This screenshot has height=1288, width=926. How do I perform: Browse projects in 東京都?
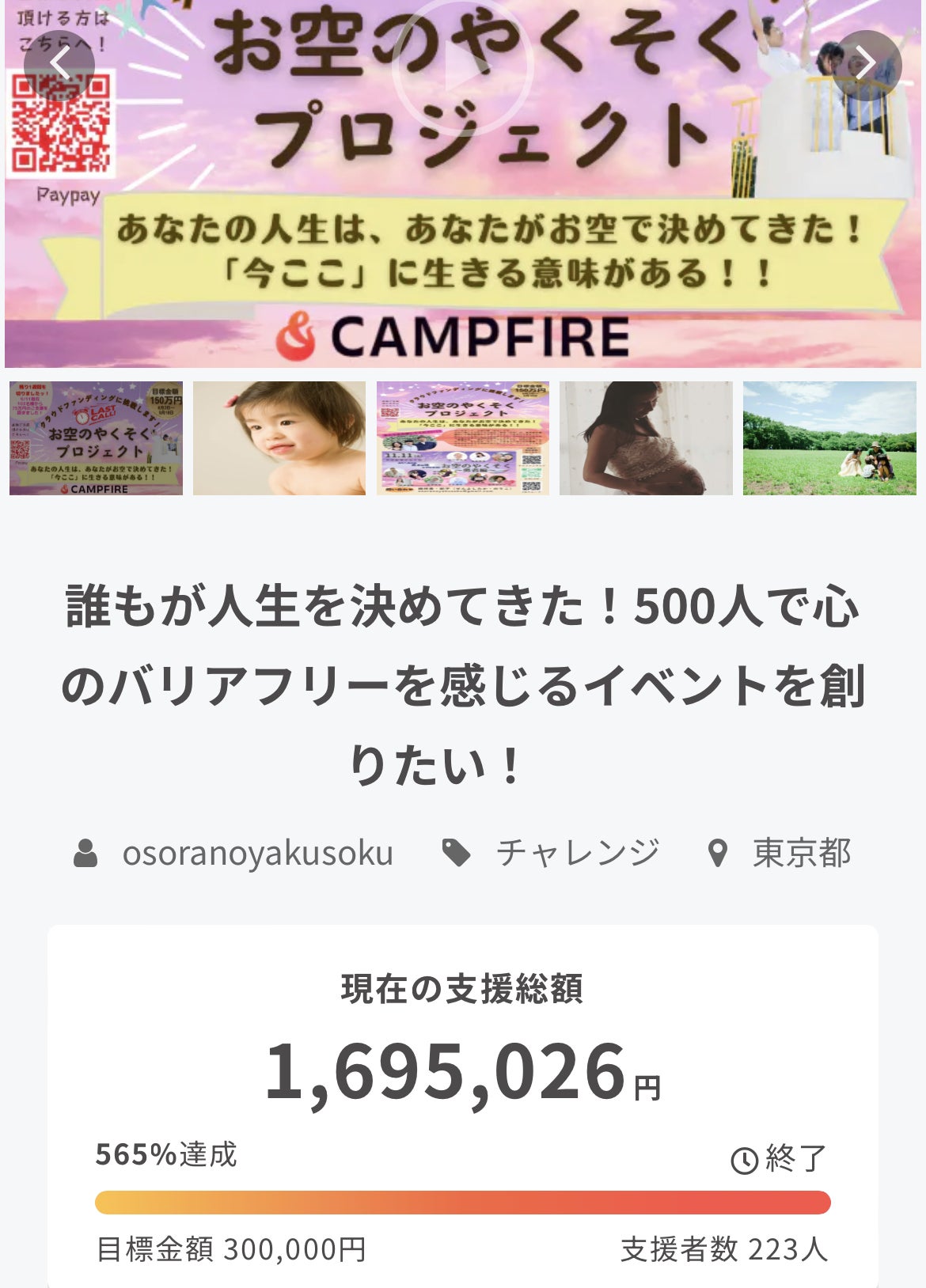801,853
